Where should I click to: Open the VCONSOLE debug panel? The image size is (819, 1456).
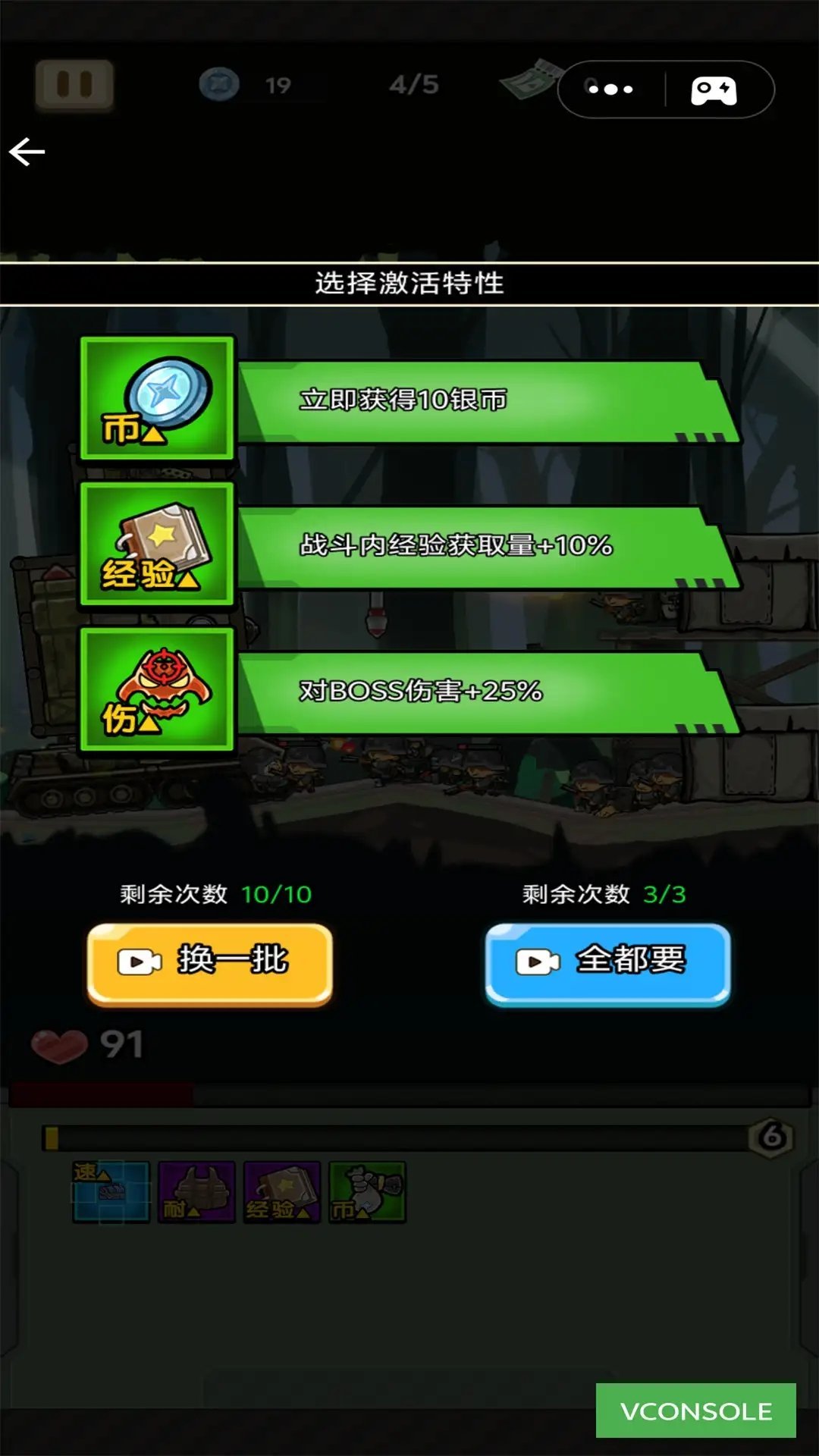[x=695, y=1410]
